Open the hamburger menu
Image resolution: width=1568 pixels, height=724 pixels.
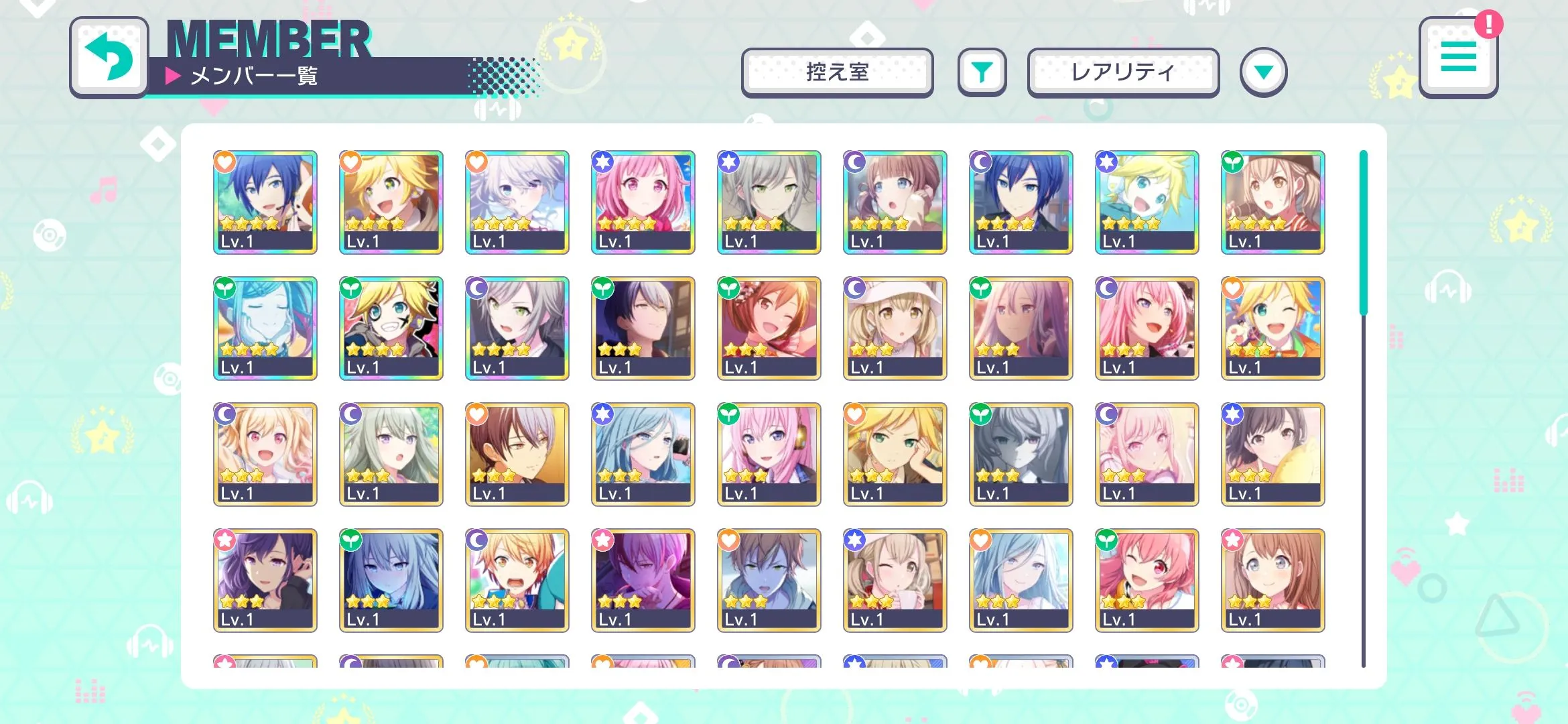[1458, 58]
